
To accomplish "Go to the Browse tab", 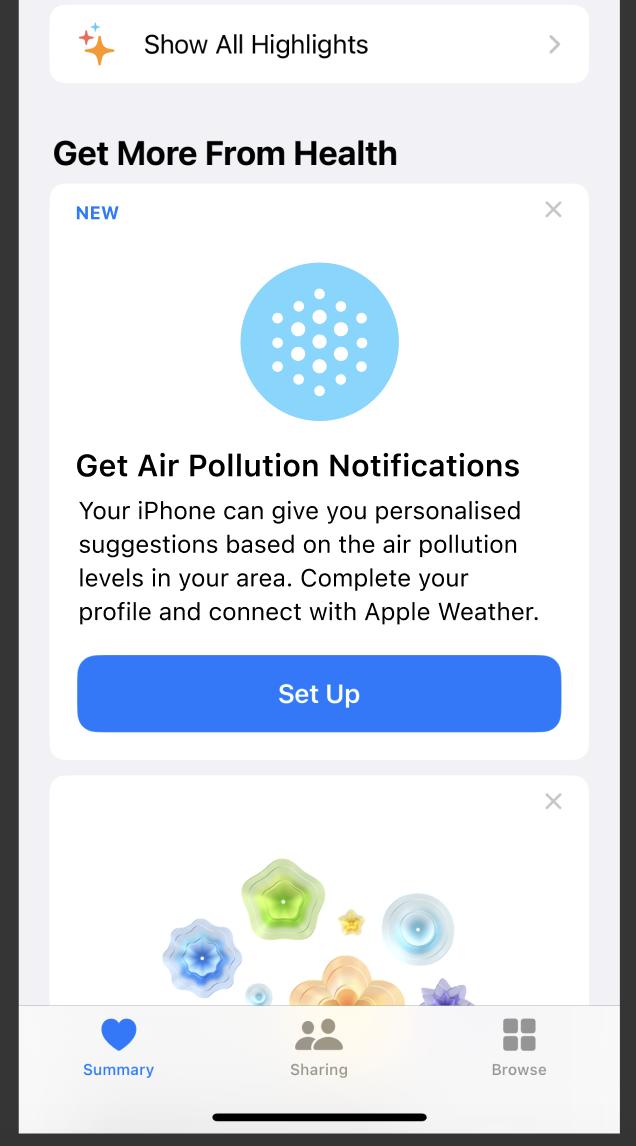I will [518, 1047].
